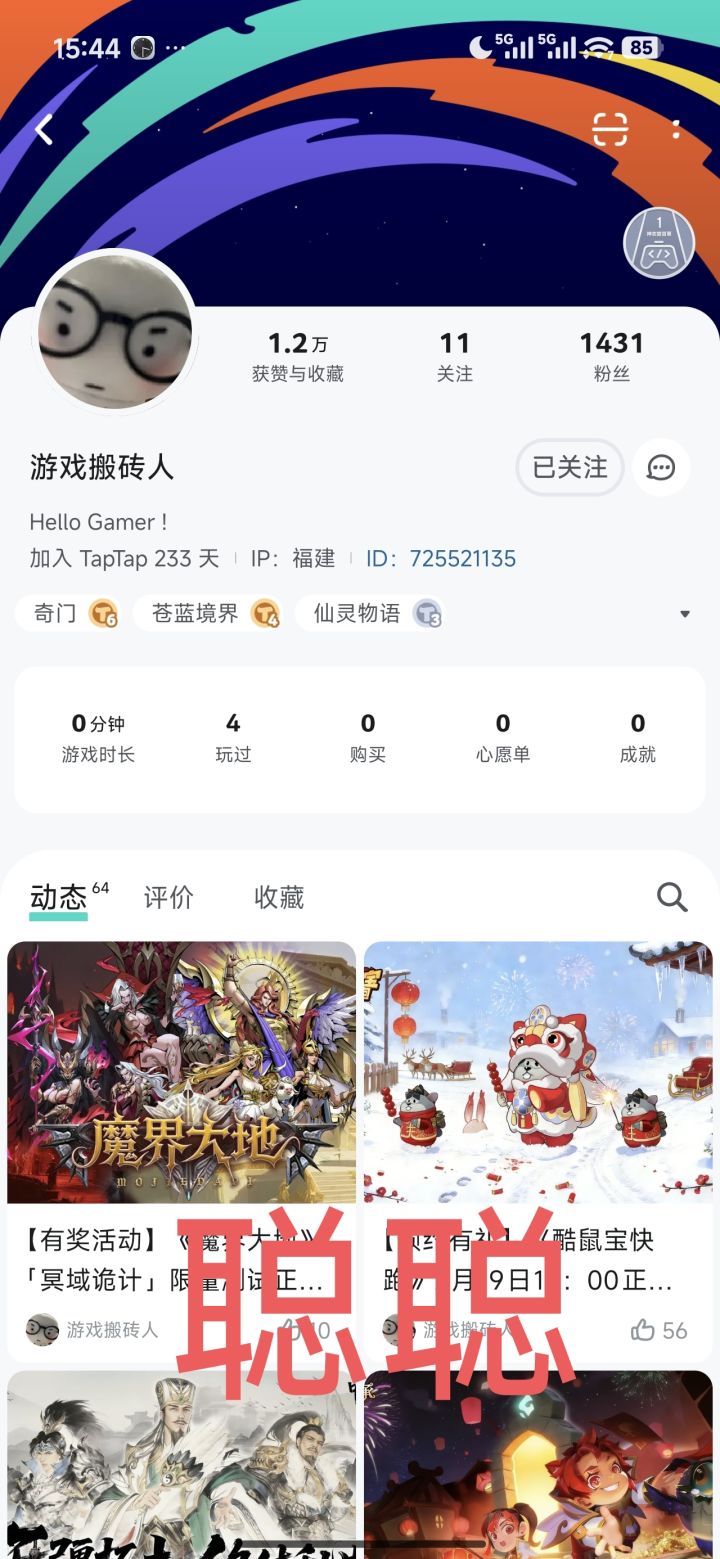Open the three-dot more options icon

[x=676, y=130]
